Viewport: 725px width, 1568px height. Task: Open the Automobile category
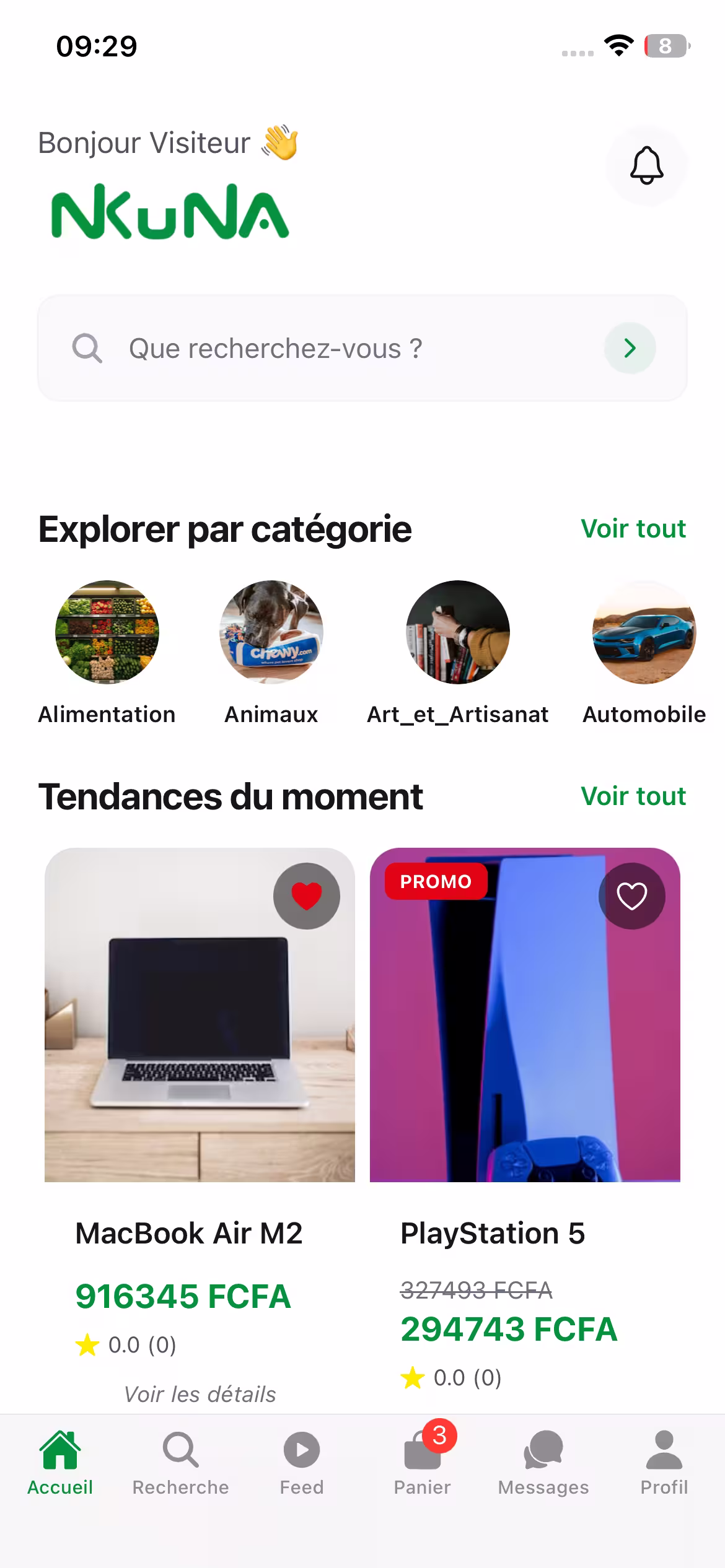pyautogui.click(x=643, y=633)
